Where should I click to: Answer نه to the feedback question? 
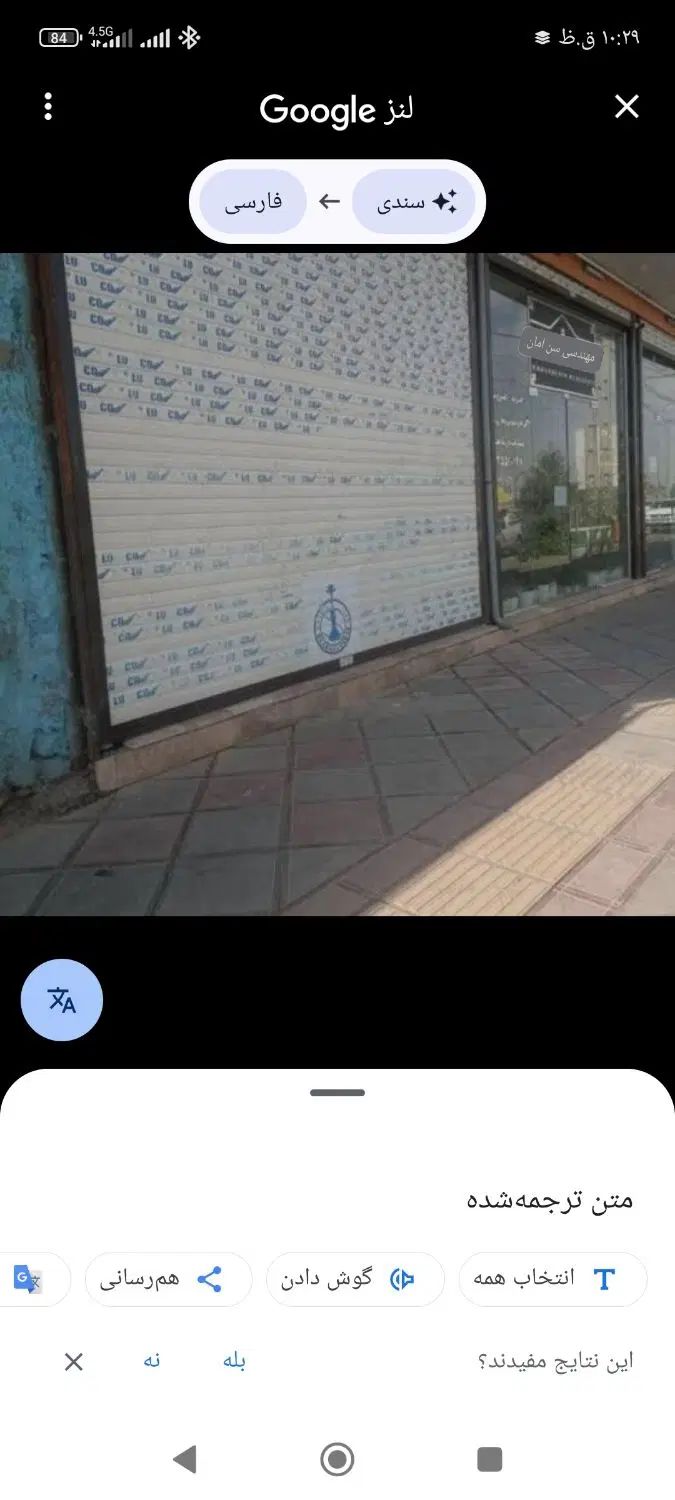point(152,1361)
